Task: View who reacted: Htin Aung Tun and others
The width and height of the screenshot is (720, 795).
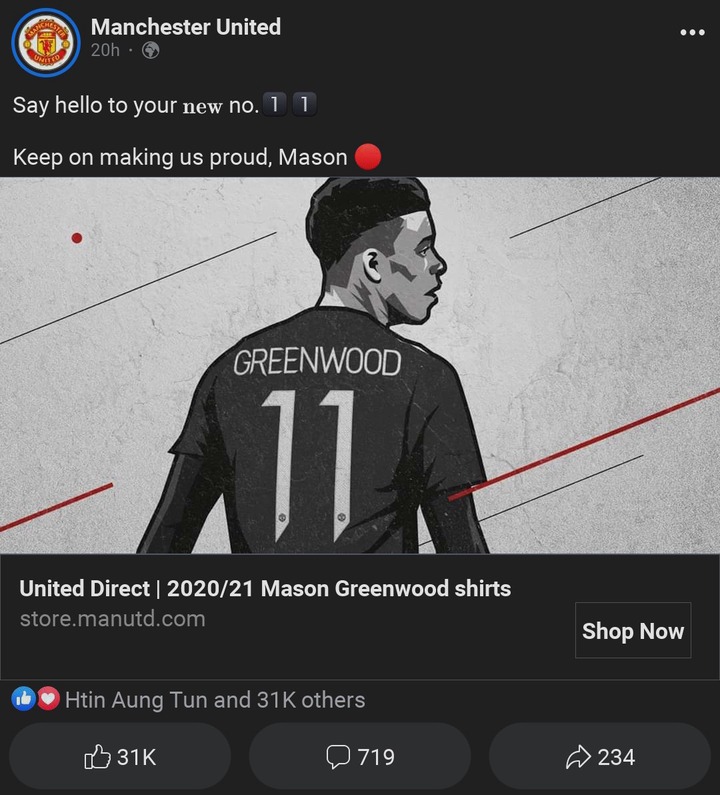Action: [214, 700]
